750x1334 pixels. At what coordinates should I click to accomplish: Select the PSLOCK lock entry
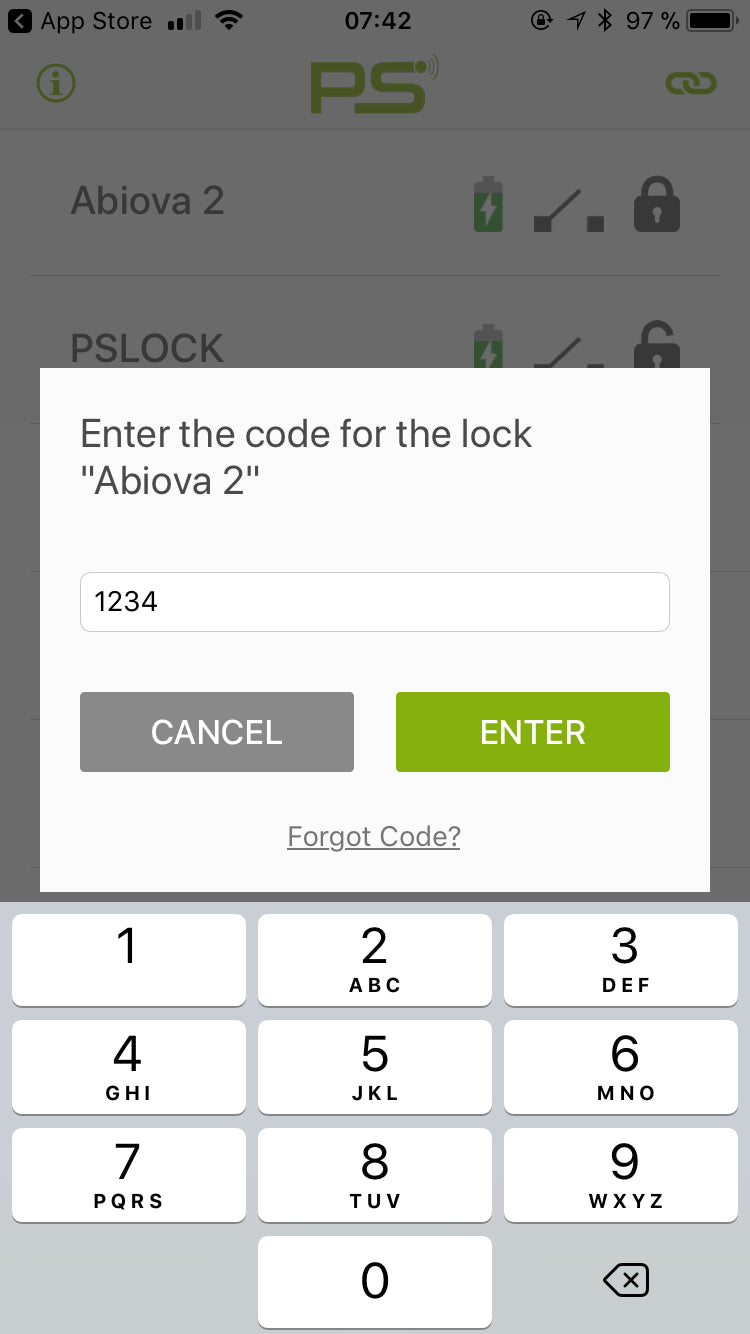(146, 348)
